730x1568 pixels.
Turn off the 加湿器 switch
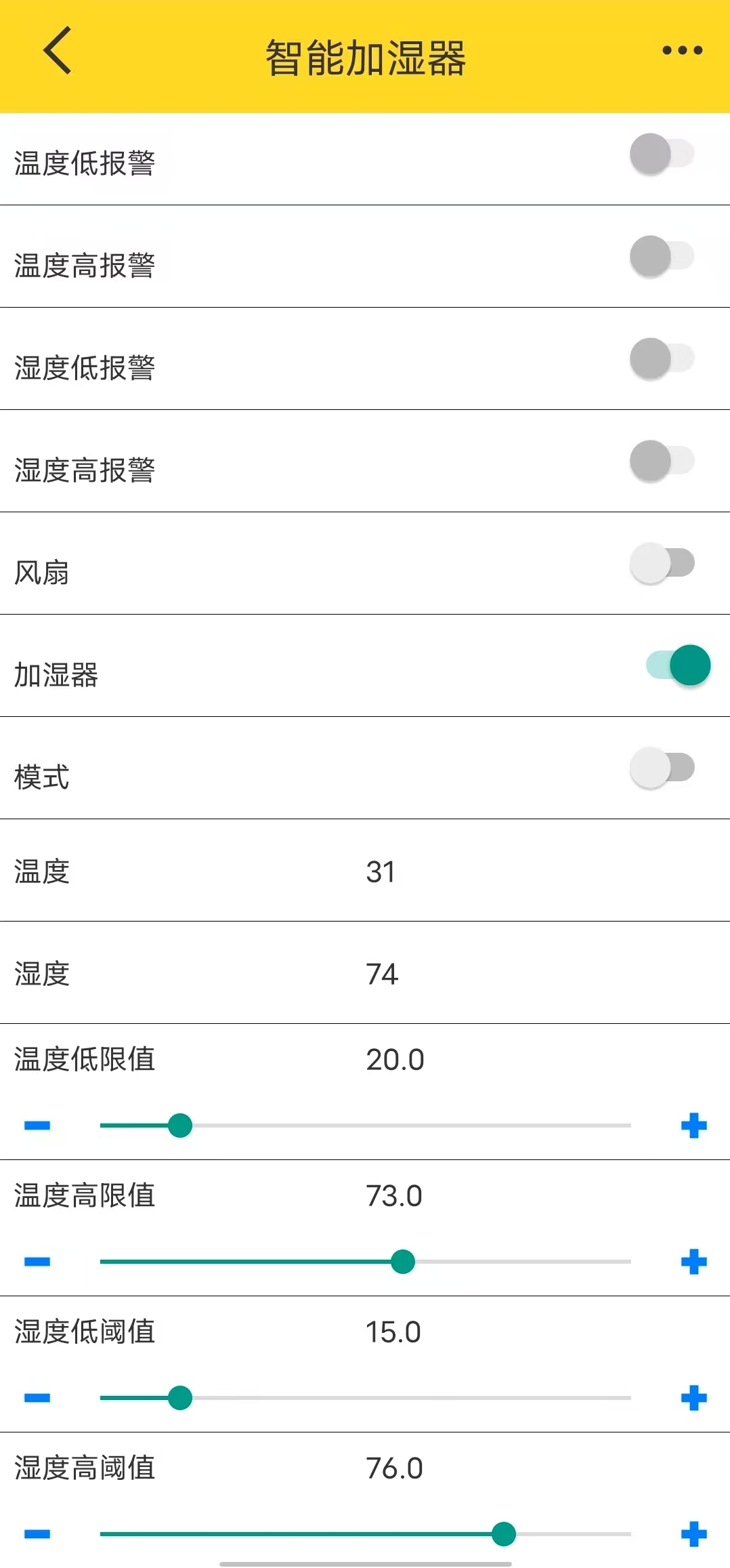click(x=678, y=665)
